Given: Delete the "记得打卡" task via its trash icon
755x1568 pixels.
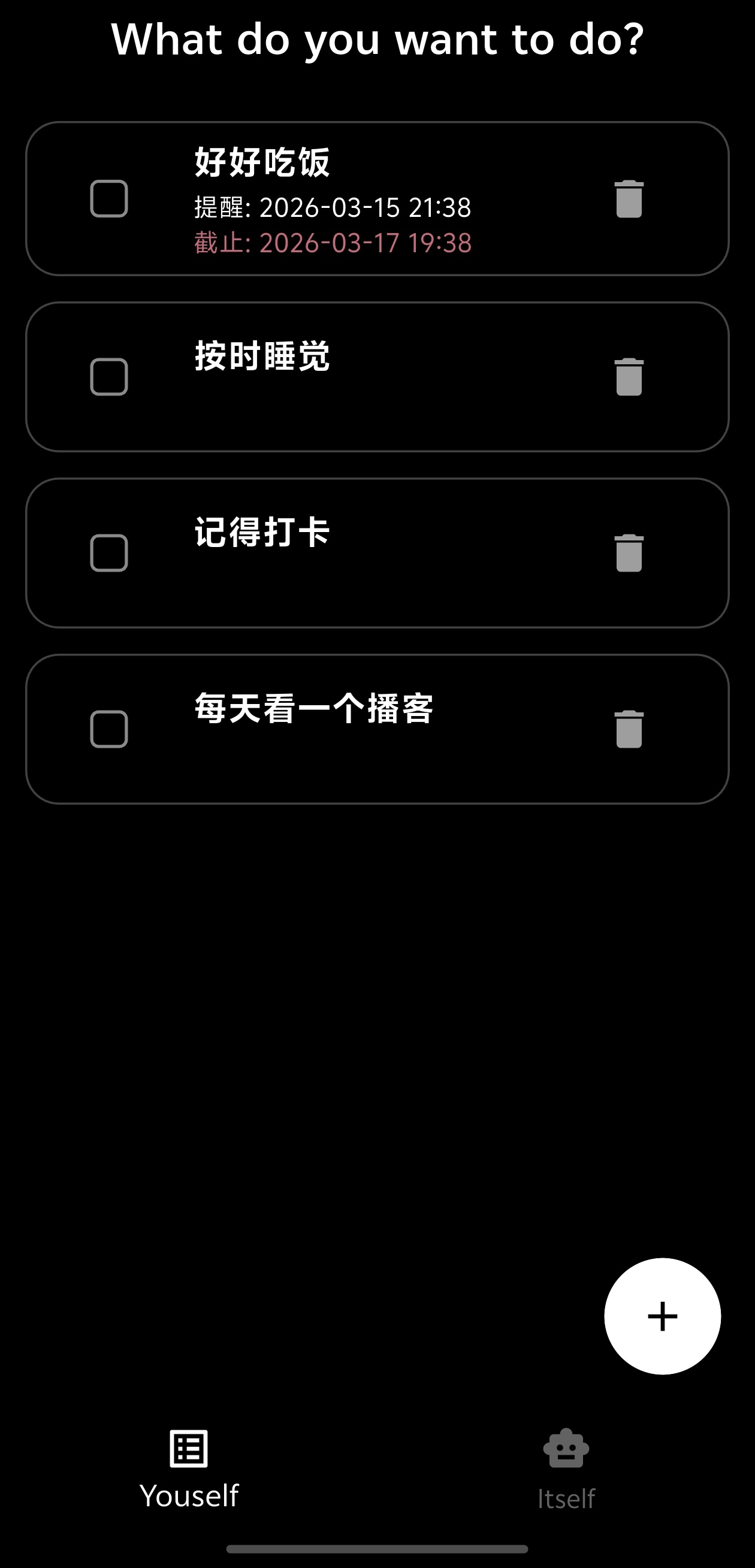Looking at the screenshot, I should click(x=629, y=552).
